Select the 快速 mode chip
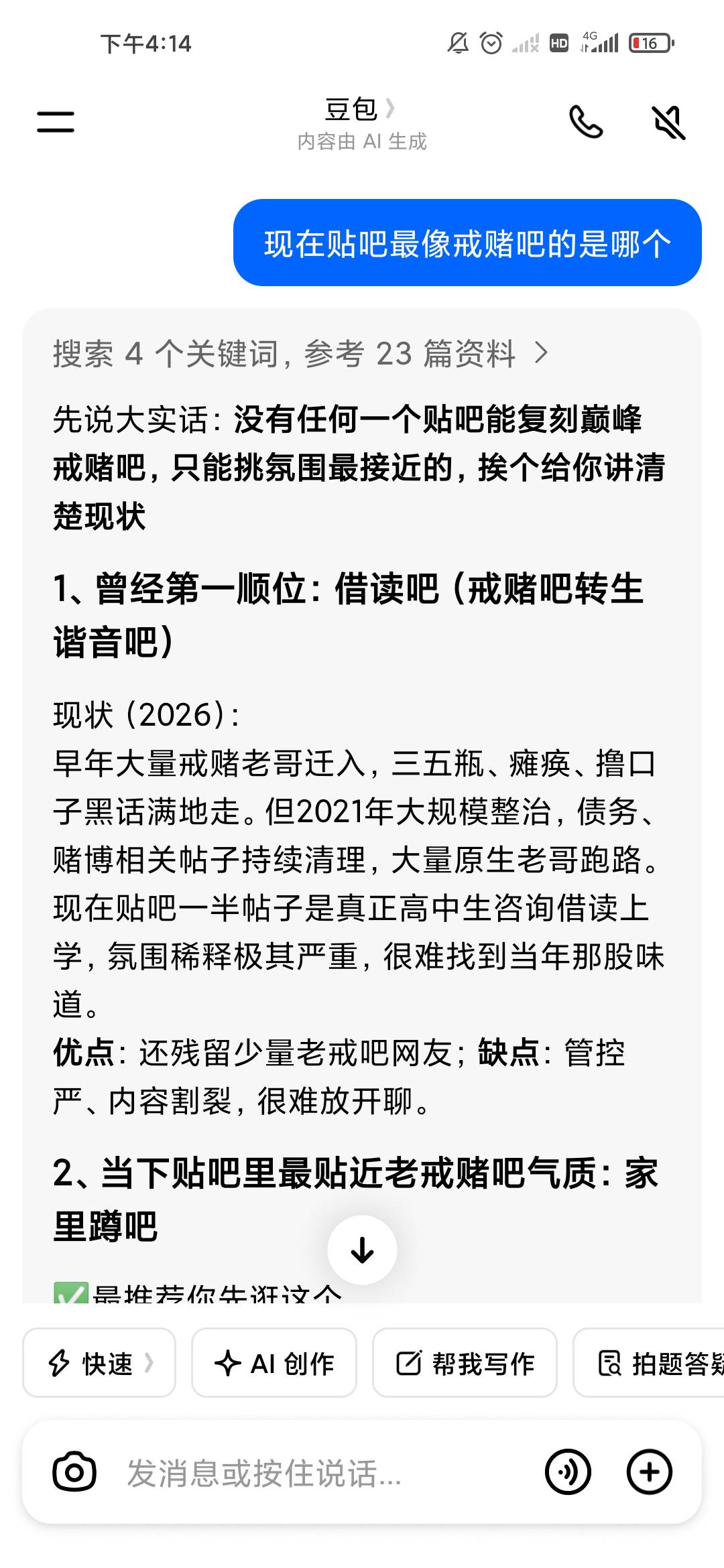This screenshot has height=1568, width=724. (99, 1362)
